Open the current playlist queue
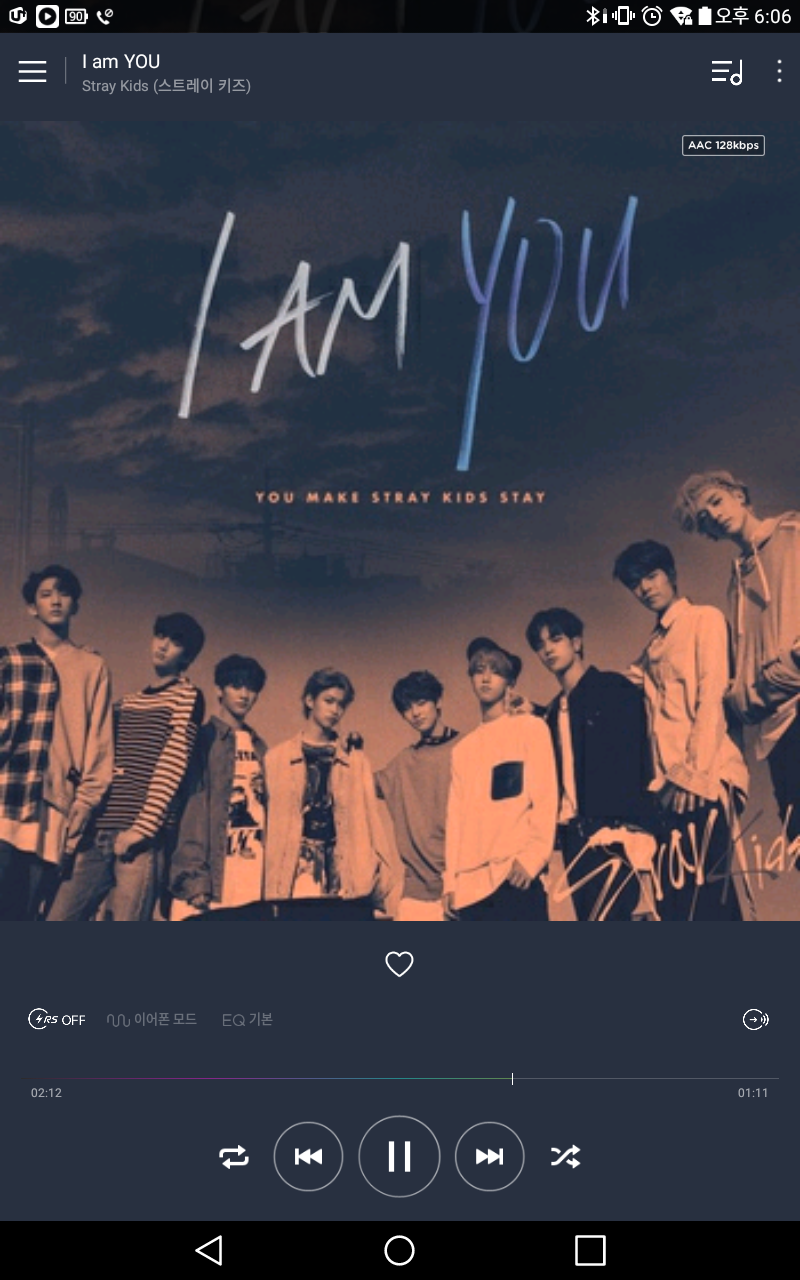 pos(727,72)
